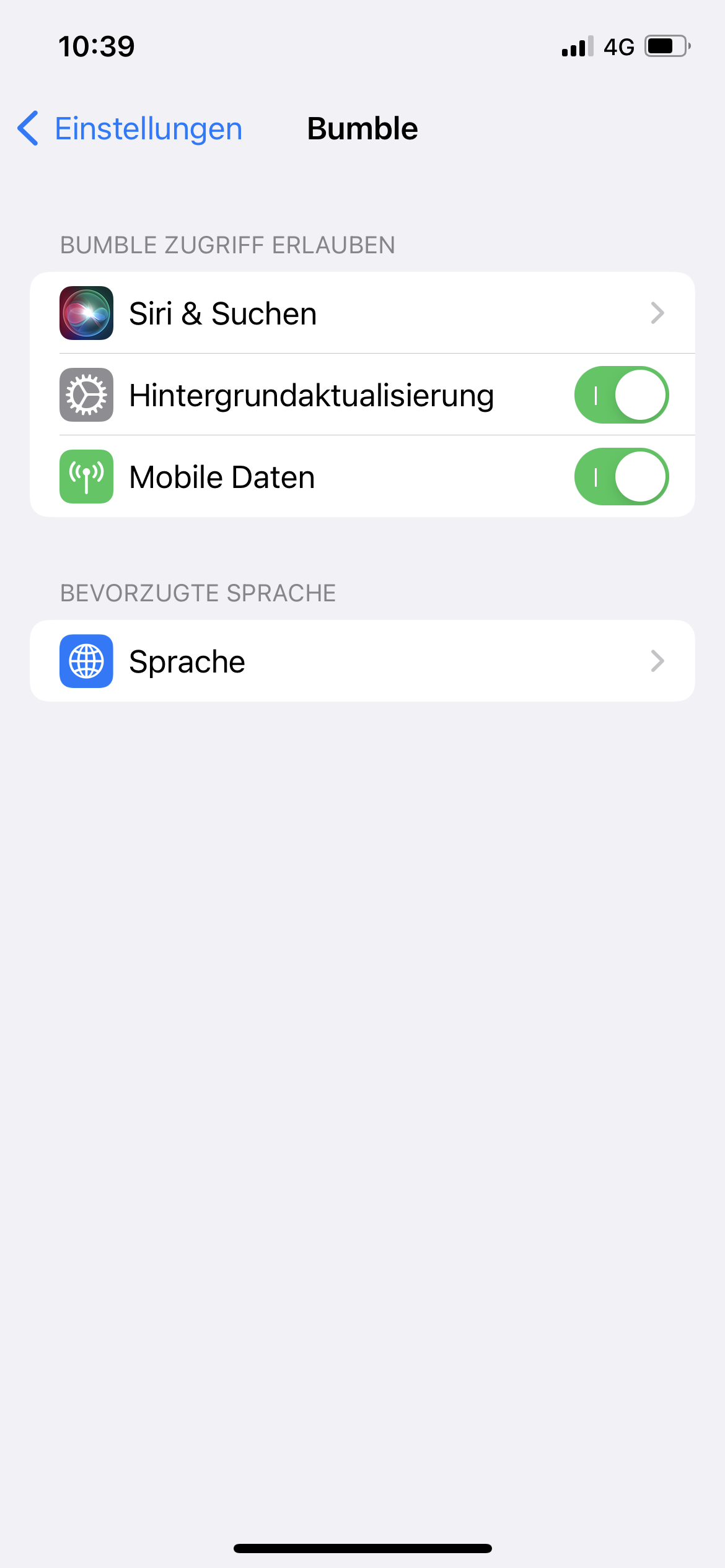Open Siri & Suchen settings
Screen dimensions: 725x1568
[x=362, y=313]
